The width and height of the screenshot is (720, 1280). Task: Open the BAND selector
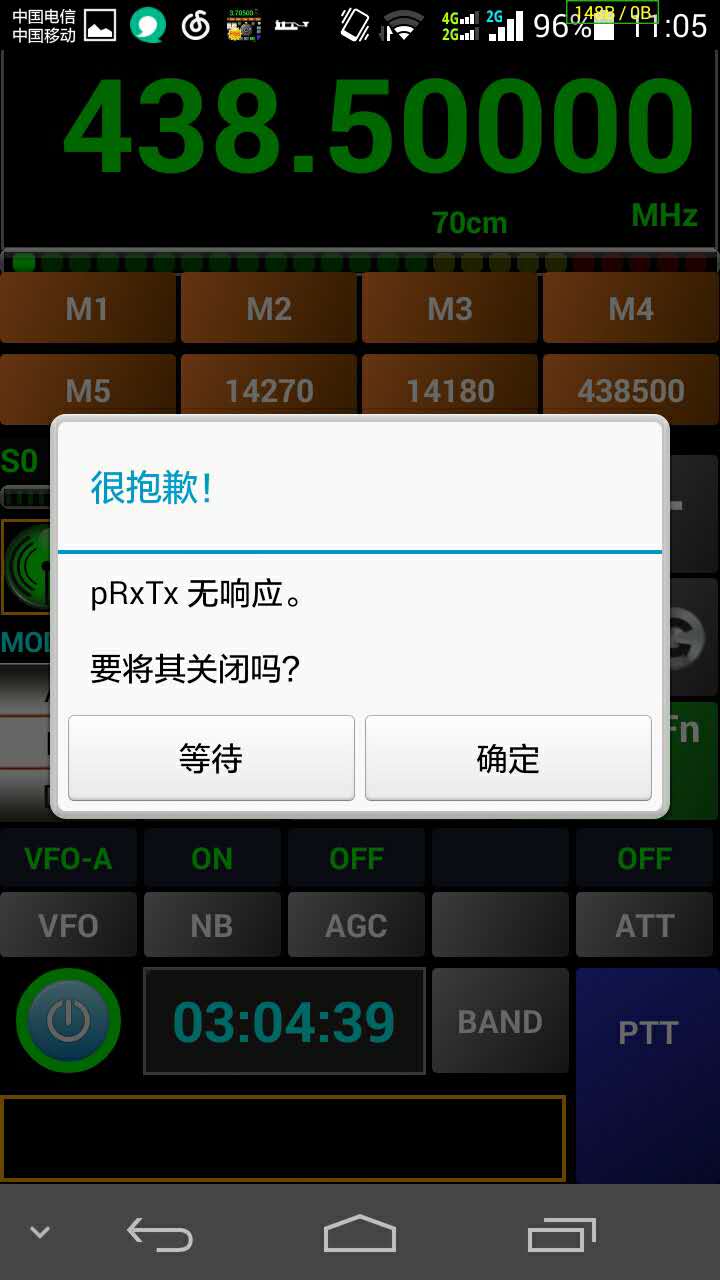pyautogui.click(x=500, y=1021)
